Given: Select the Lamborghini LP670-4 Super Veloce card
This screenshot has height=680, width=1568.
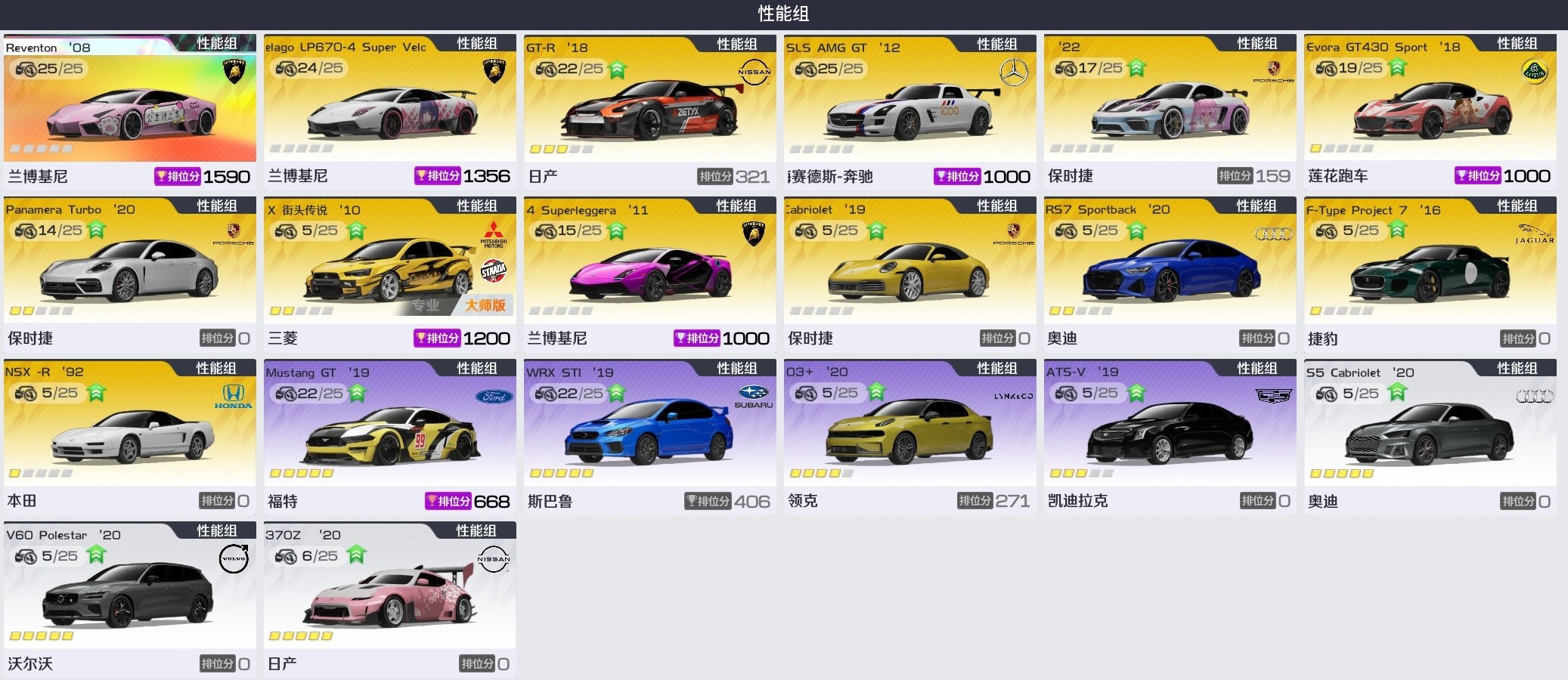Looking at the screenshot, I should (389, 113).
